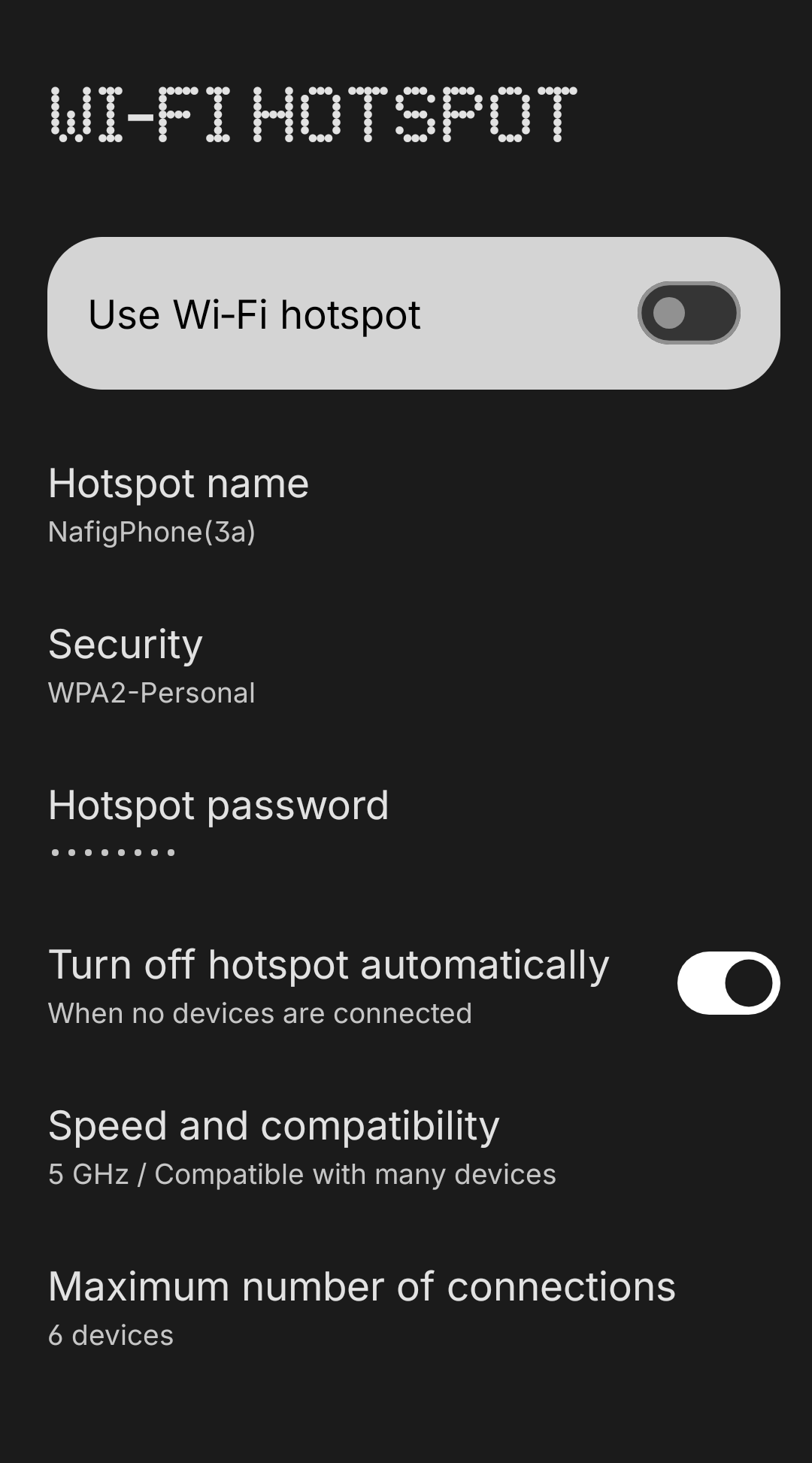Tap the dotted password placeholder
The height and width of the screenshot is (1463, 812).
pyautogui.click(x=111, y=850)
